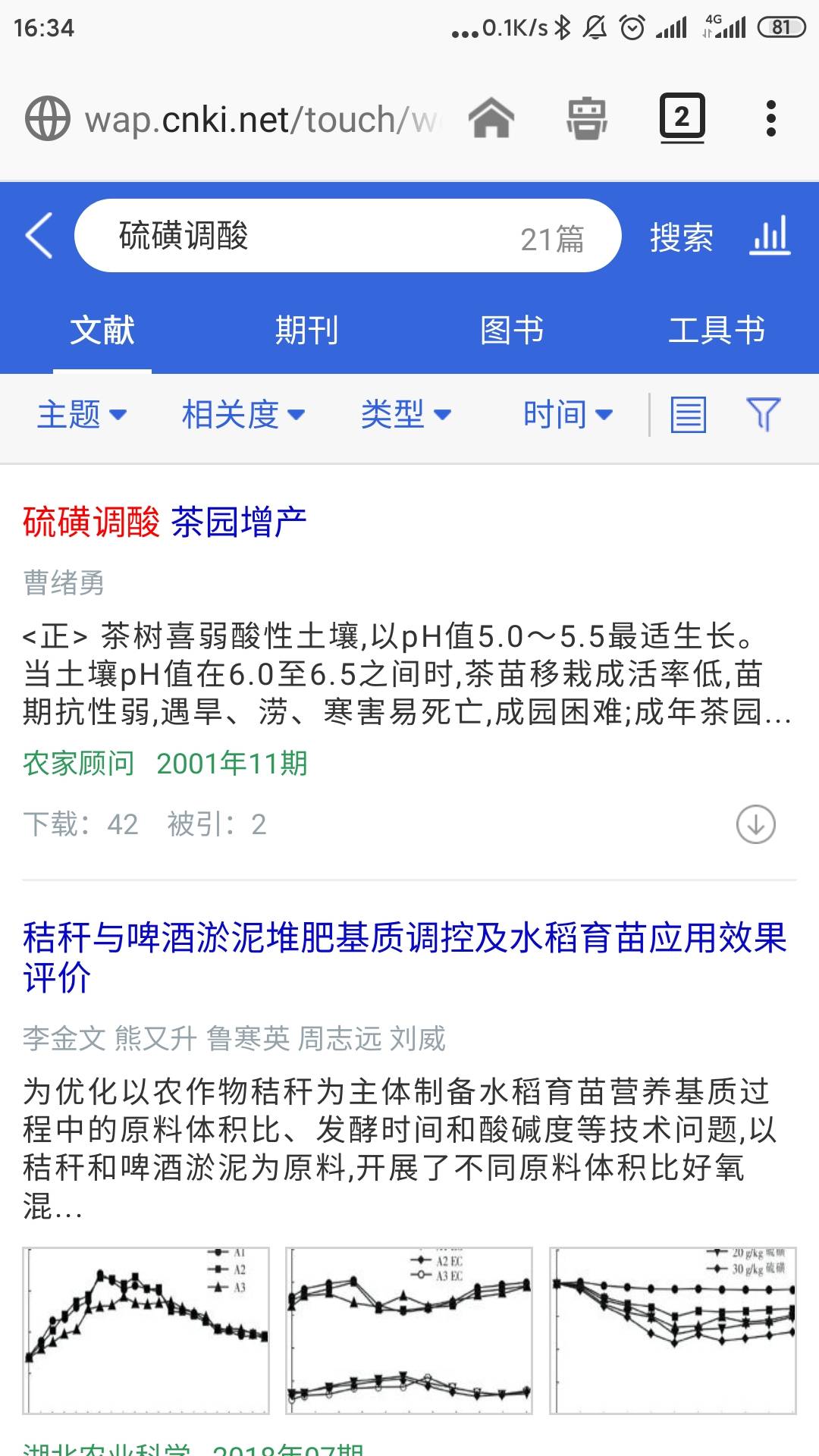
Task: Open the browser tab switcher
Action: coord(682,118)
